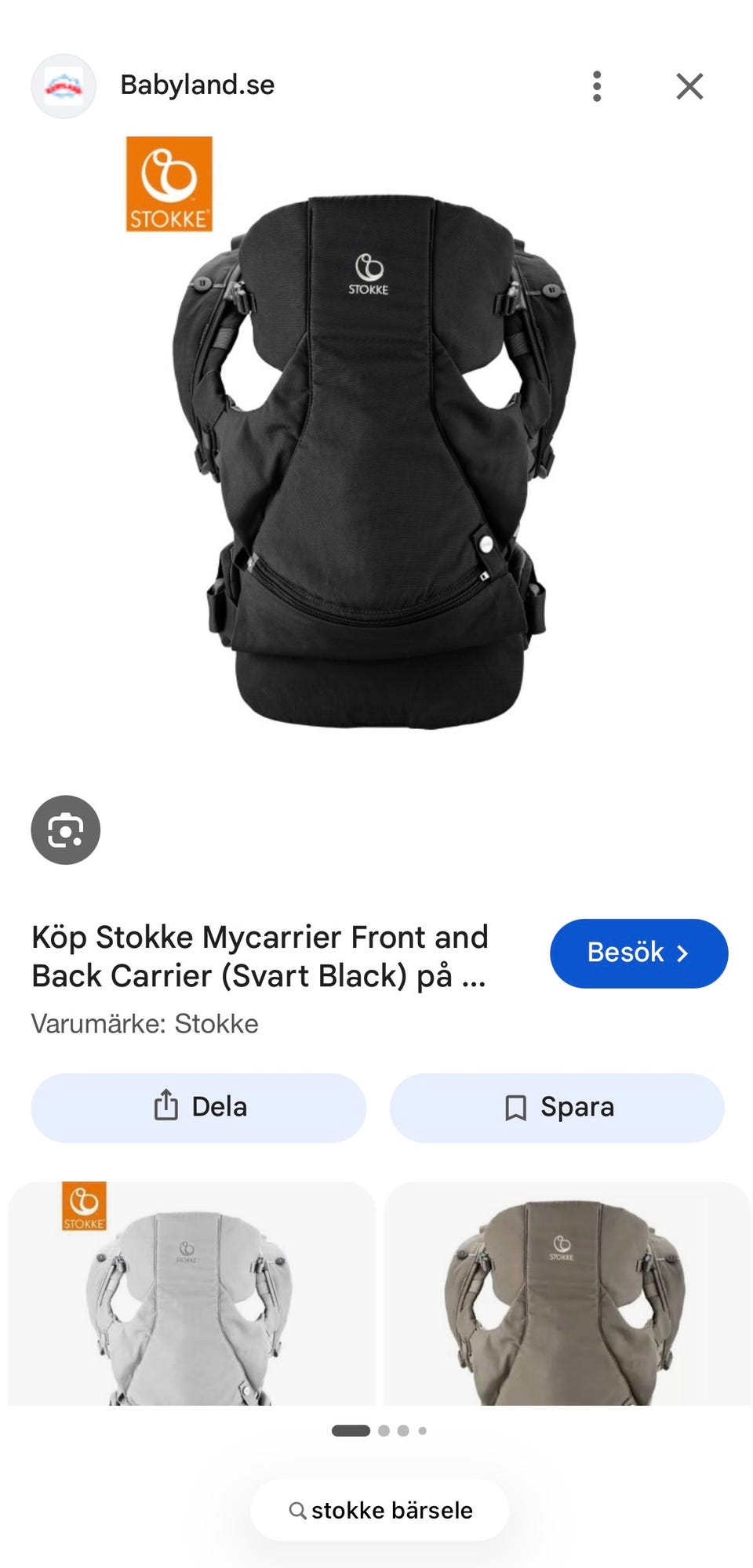Screen dimensions: 753x1568
Task: Open the grey Stokke carrier thumbnail
Action: [191, 1293]
